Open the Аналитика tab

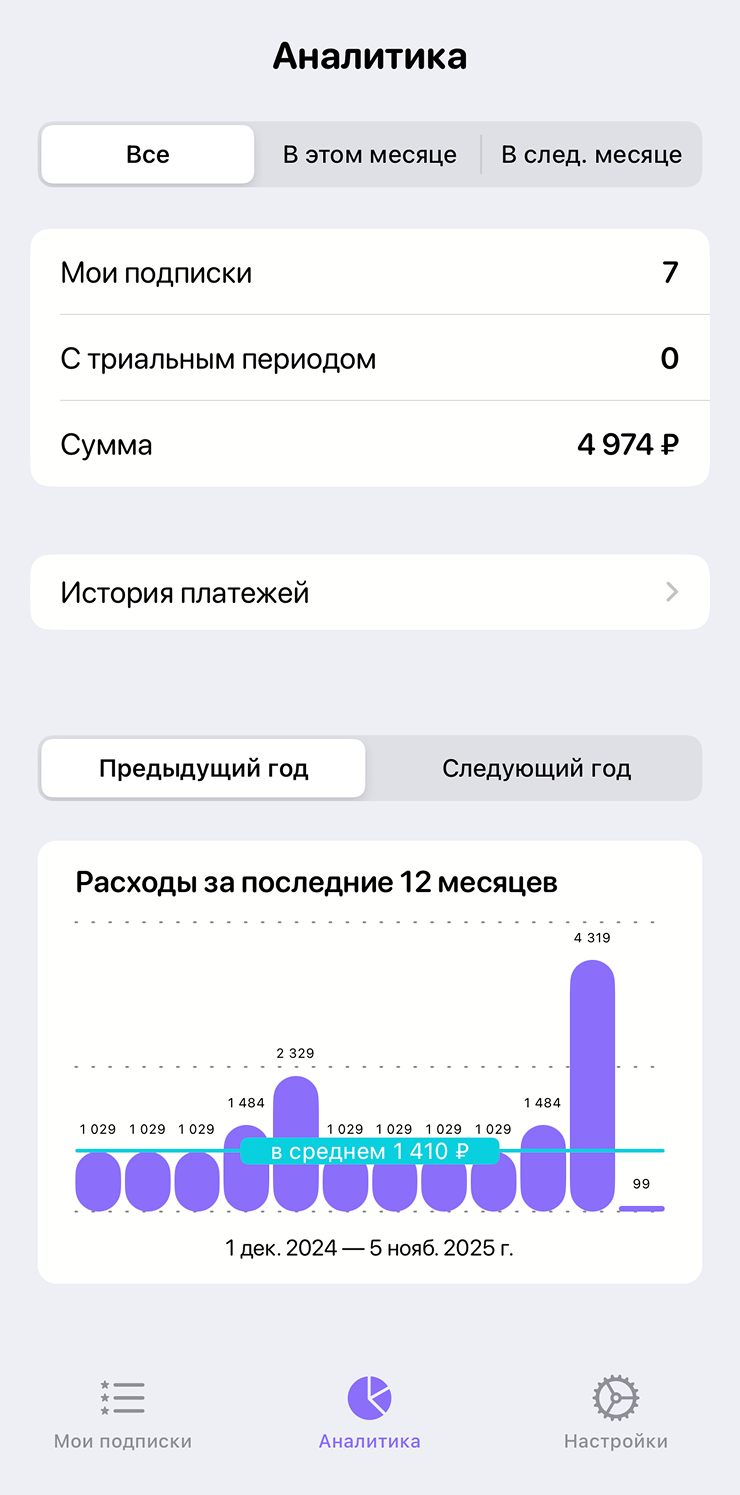coord(369,1414)
